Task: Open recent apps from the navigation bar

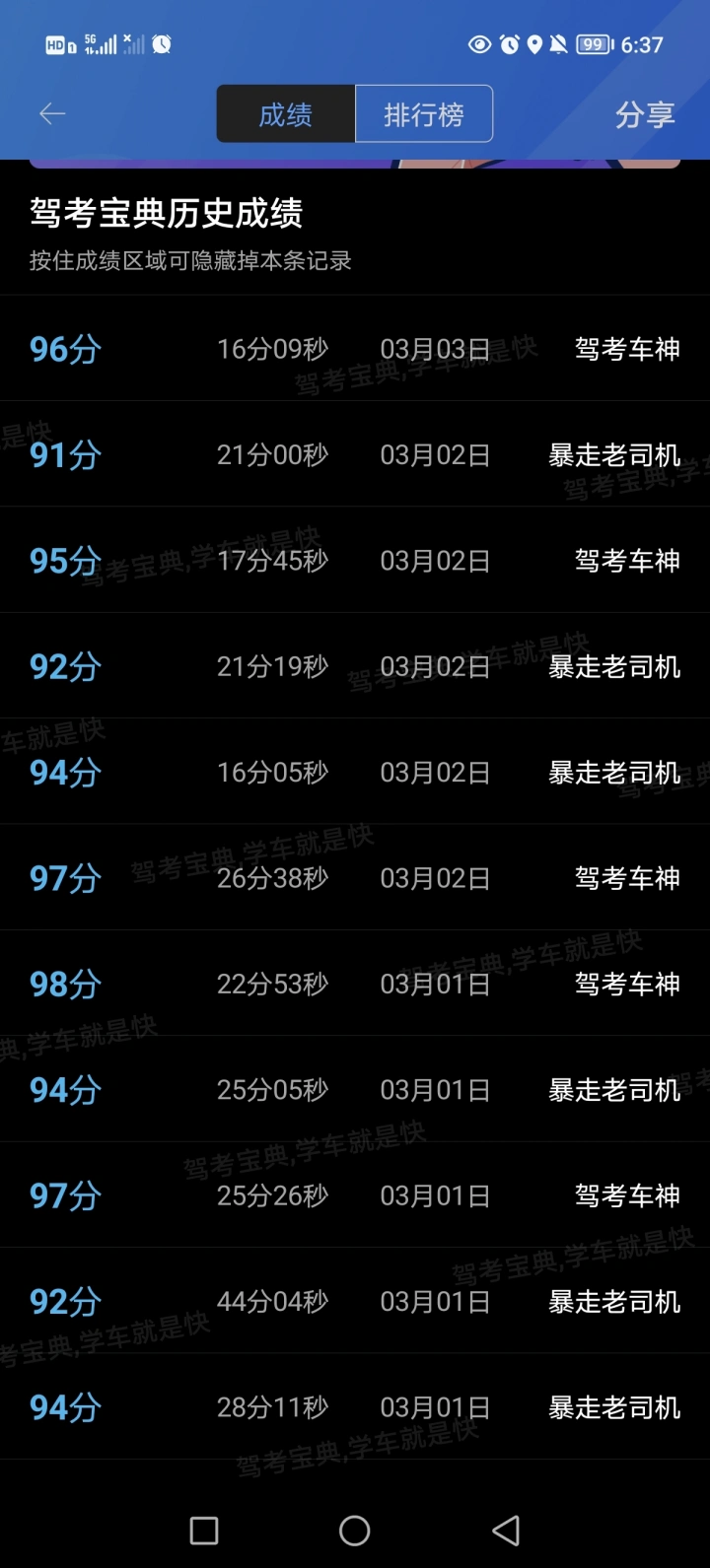Action: [x=204, y=1531]
